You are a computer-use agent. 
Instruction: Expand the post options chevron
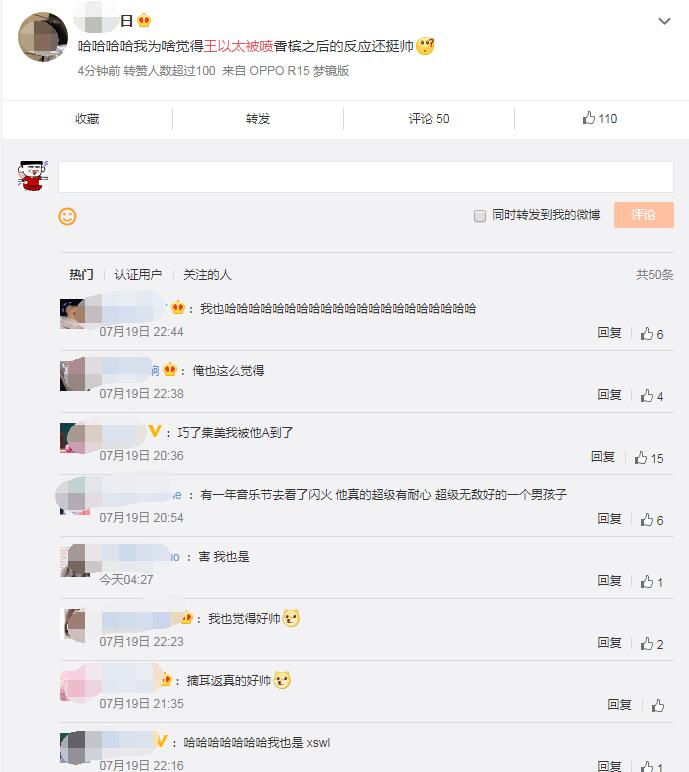[x=664, y=21]
